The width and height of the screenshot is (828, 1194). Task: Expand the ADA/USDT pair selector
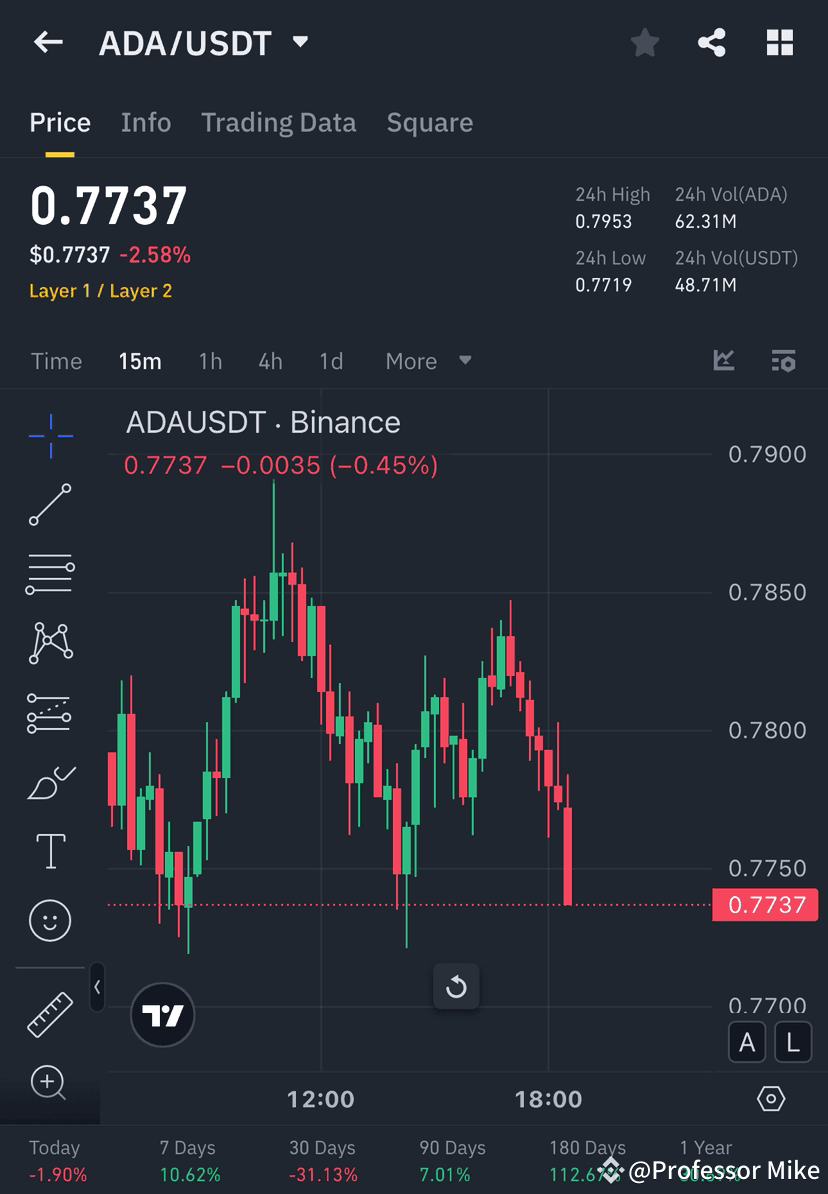298,42
